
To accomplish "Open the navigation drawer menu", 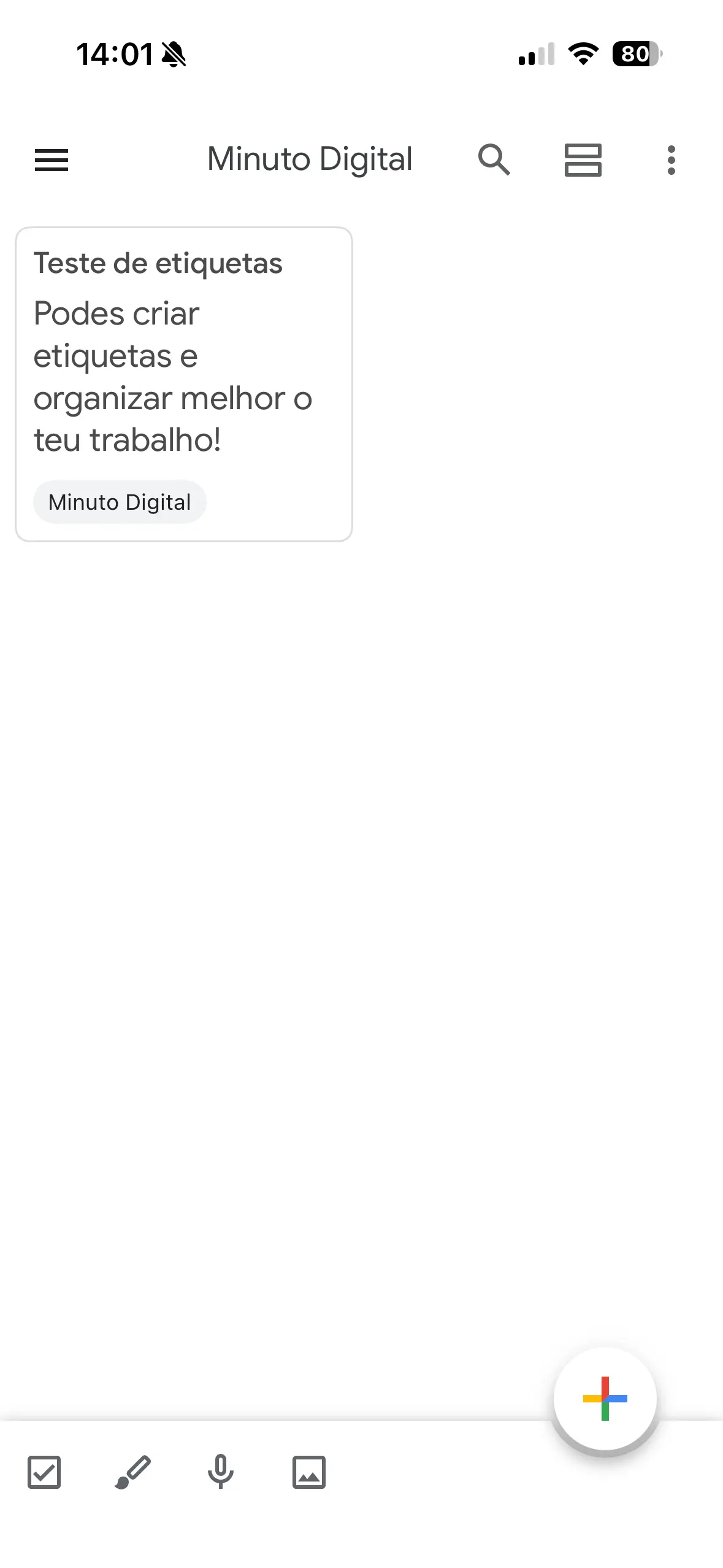I will pos(51,160).
